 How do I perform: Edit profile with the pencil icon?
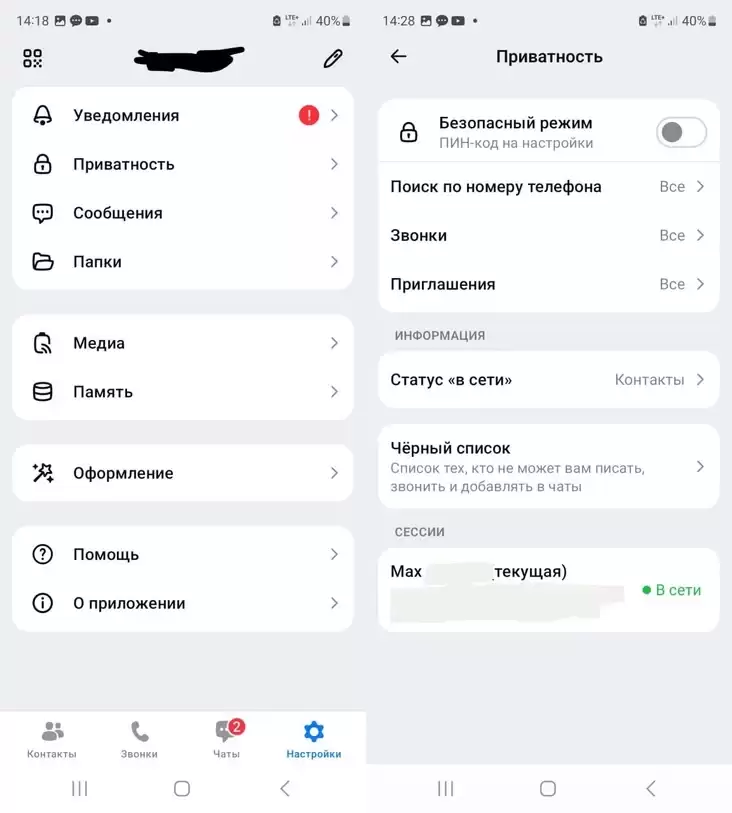click(x=333, y=58)
